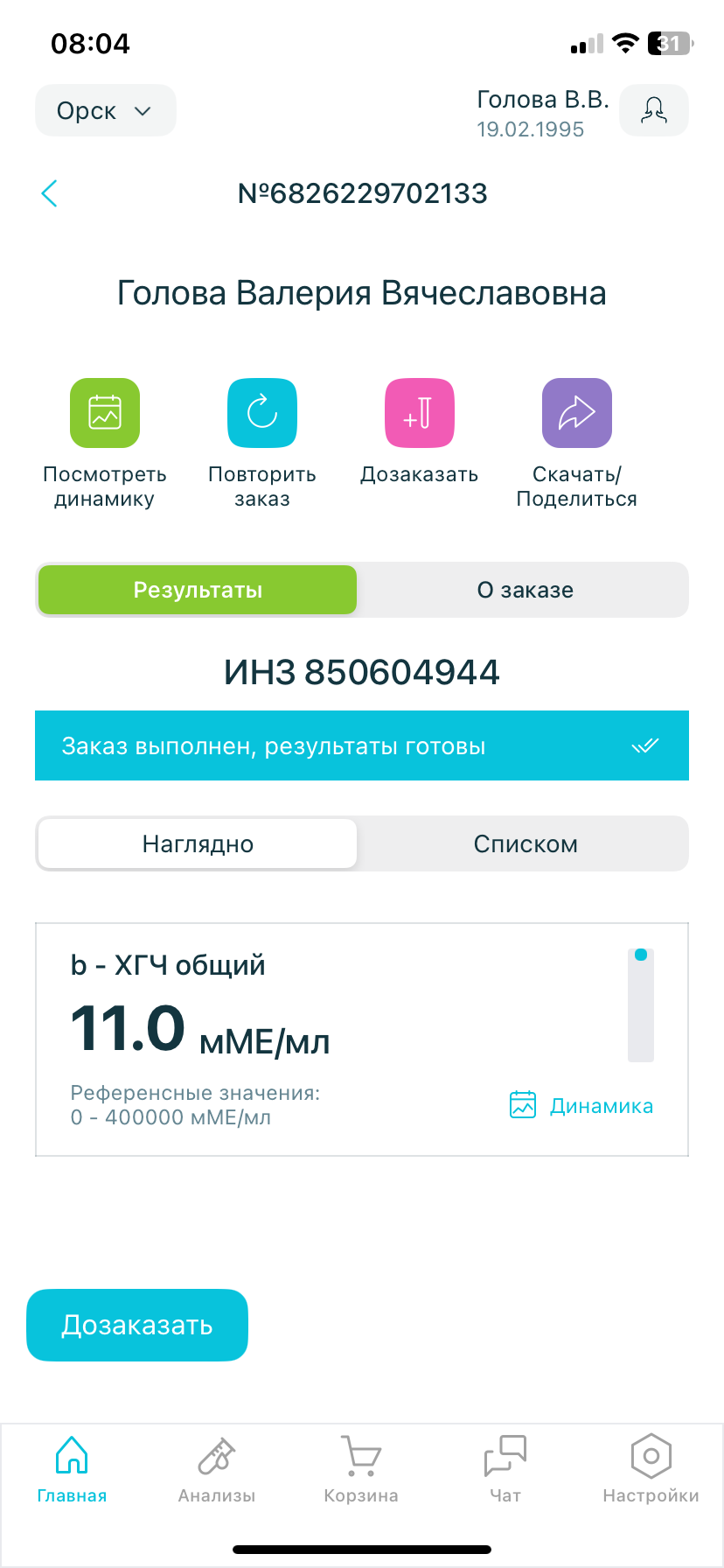
Task: Select the Дозаказать test tube icon
Action: click(419, 412)
